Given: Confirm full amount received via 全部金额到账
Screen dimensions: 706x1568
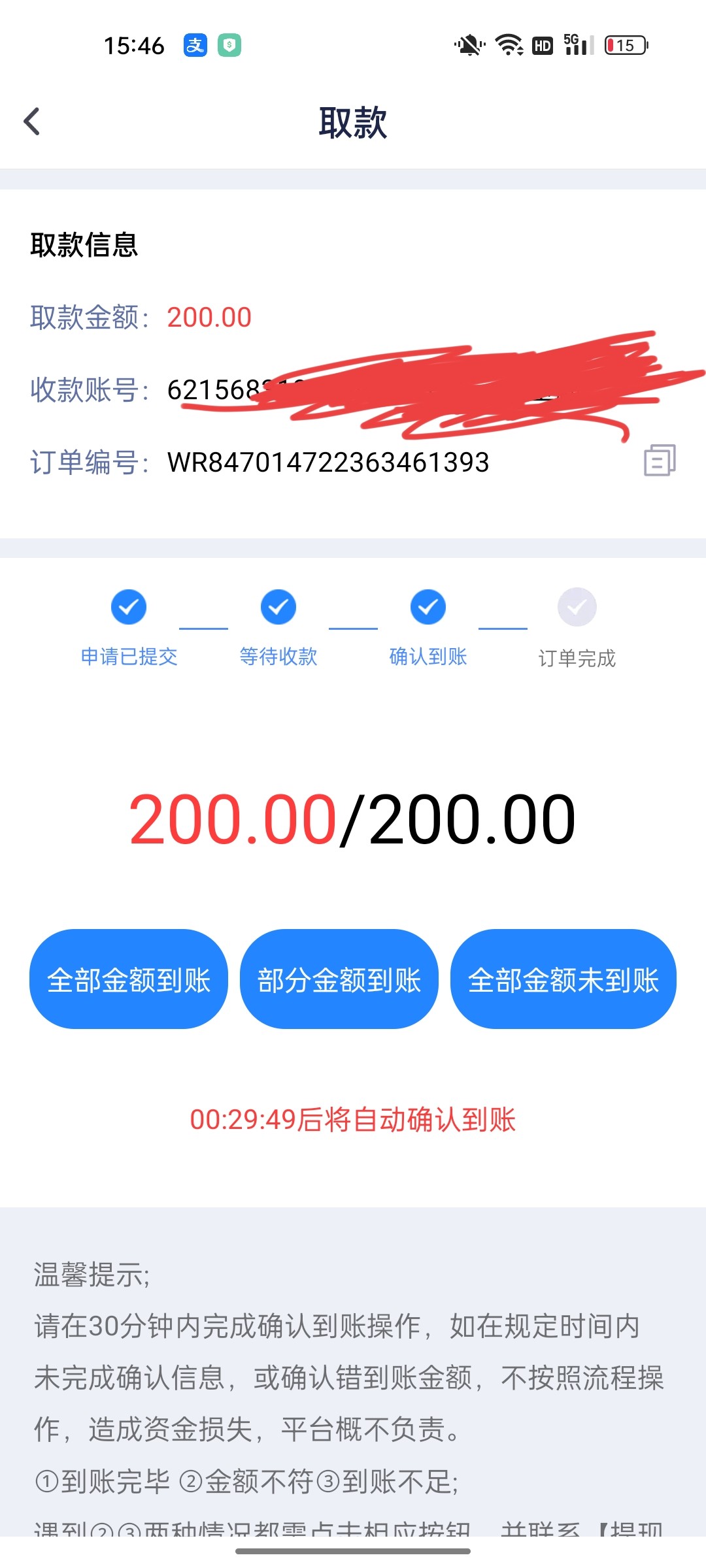Looking at the screenshot, I should [x=128, y=979].
